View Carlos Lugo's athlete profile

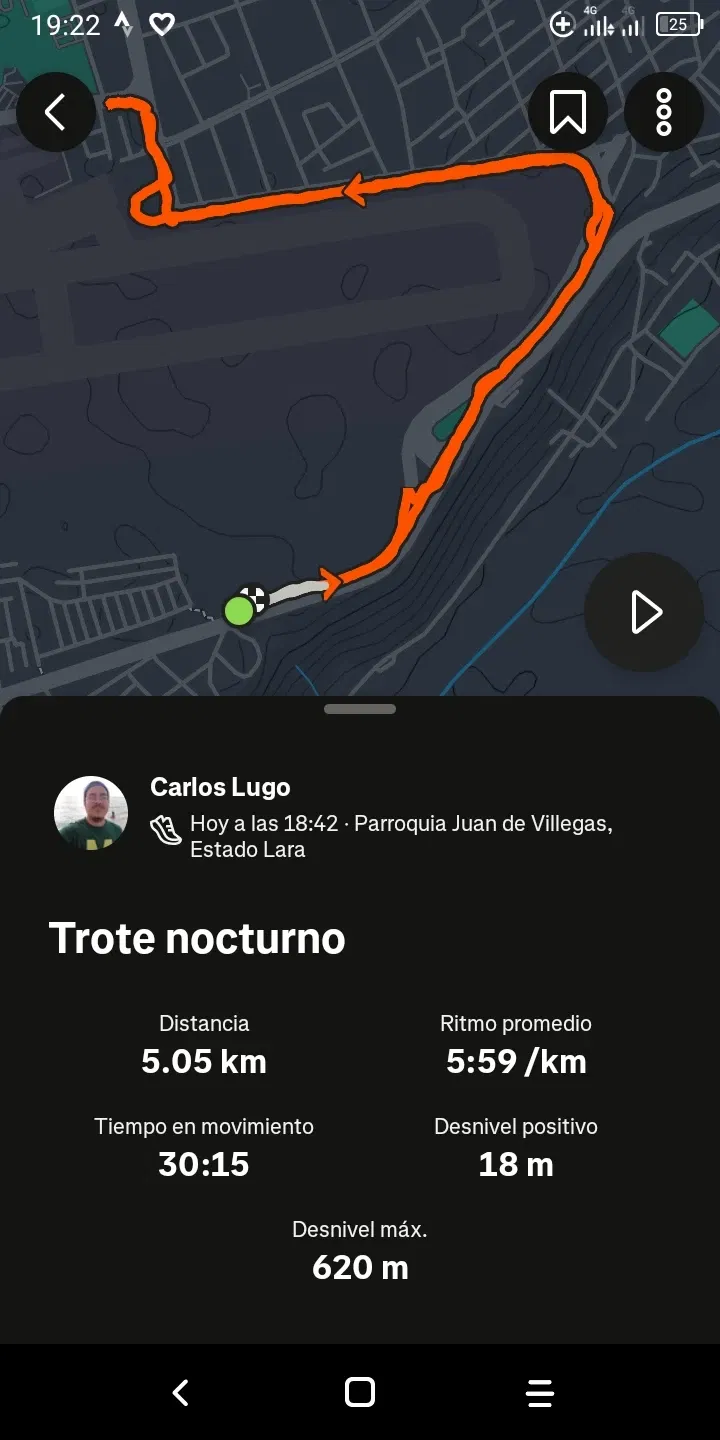220,787
